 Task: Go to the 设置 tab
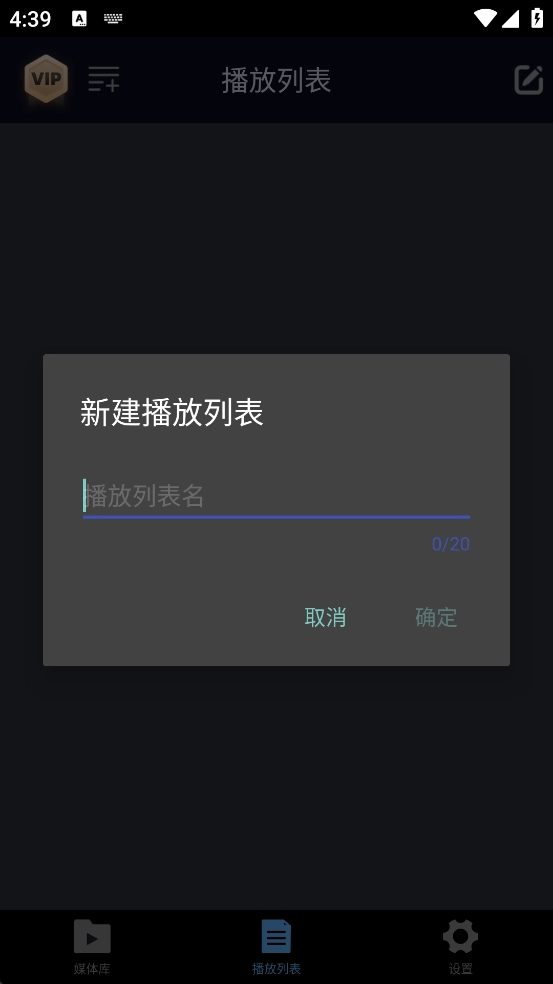tap(460, 947)
